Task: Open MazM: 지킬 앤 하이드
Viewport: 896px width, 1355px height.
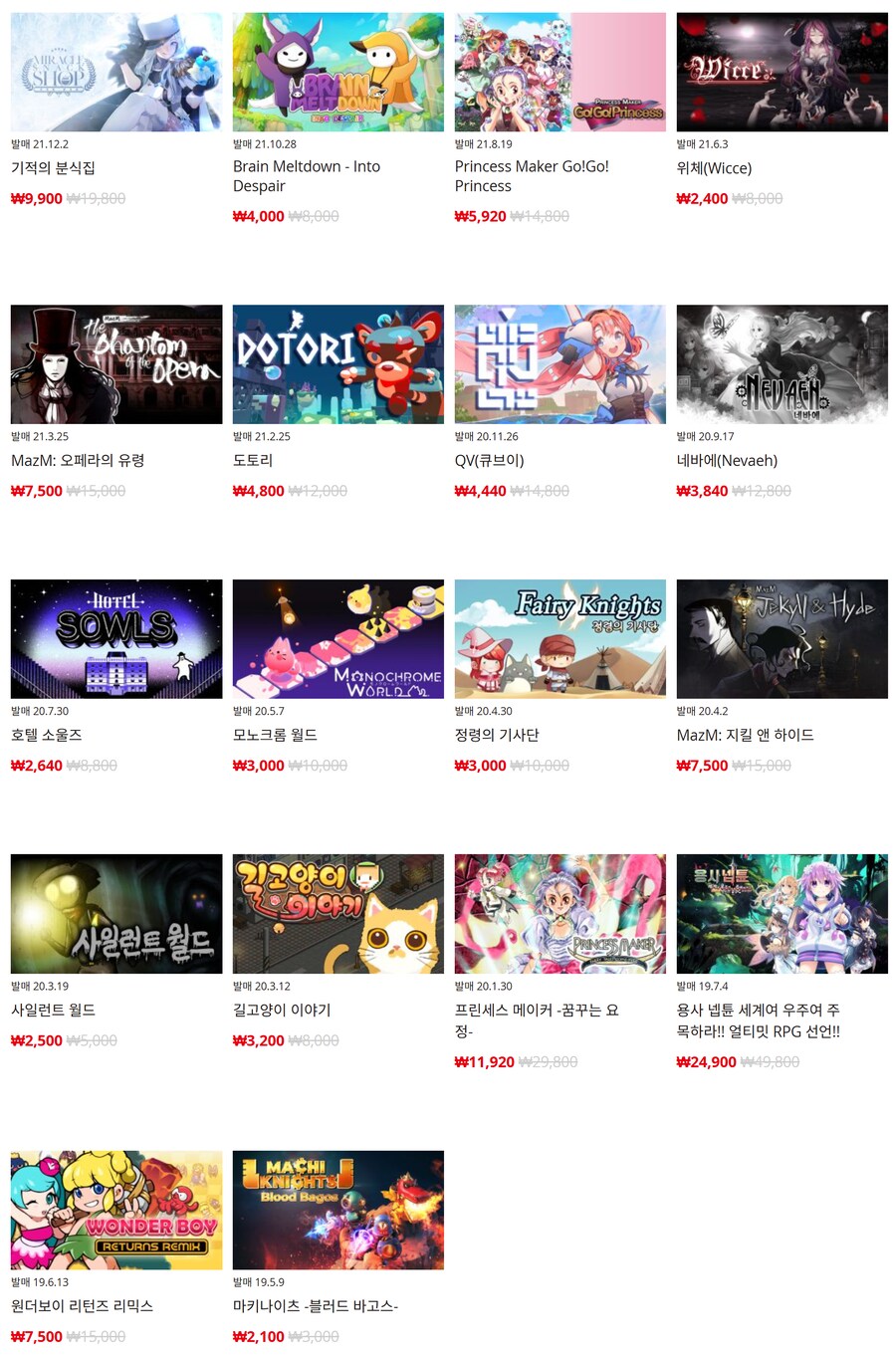Action: coord(783,639)
